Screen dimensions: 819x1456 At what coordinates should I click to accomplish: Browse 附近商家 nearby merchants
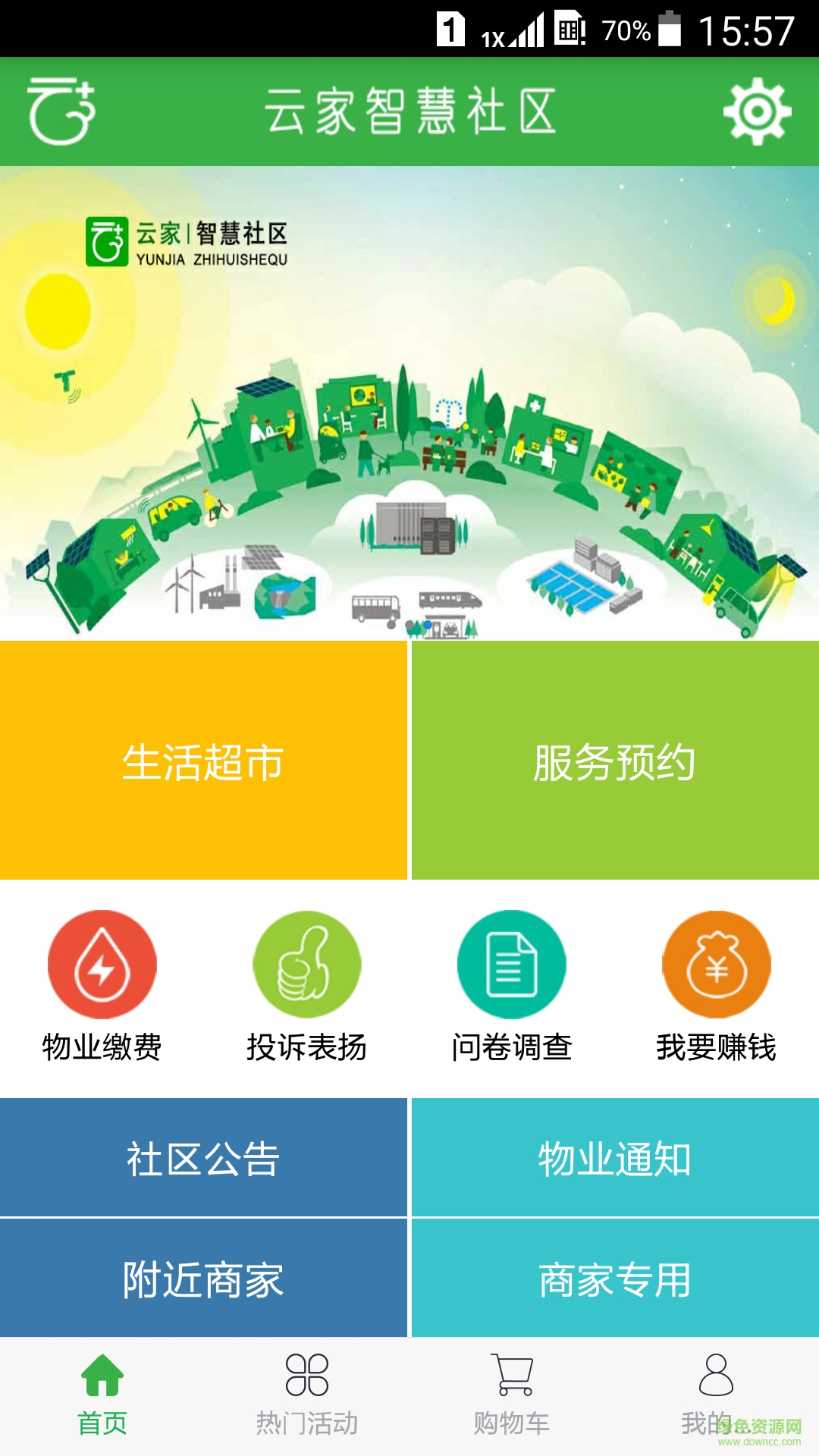(x=203, y=1279)
